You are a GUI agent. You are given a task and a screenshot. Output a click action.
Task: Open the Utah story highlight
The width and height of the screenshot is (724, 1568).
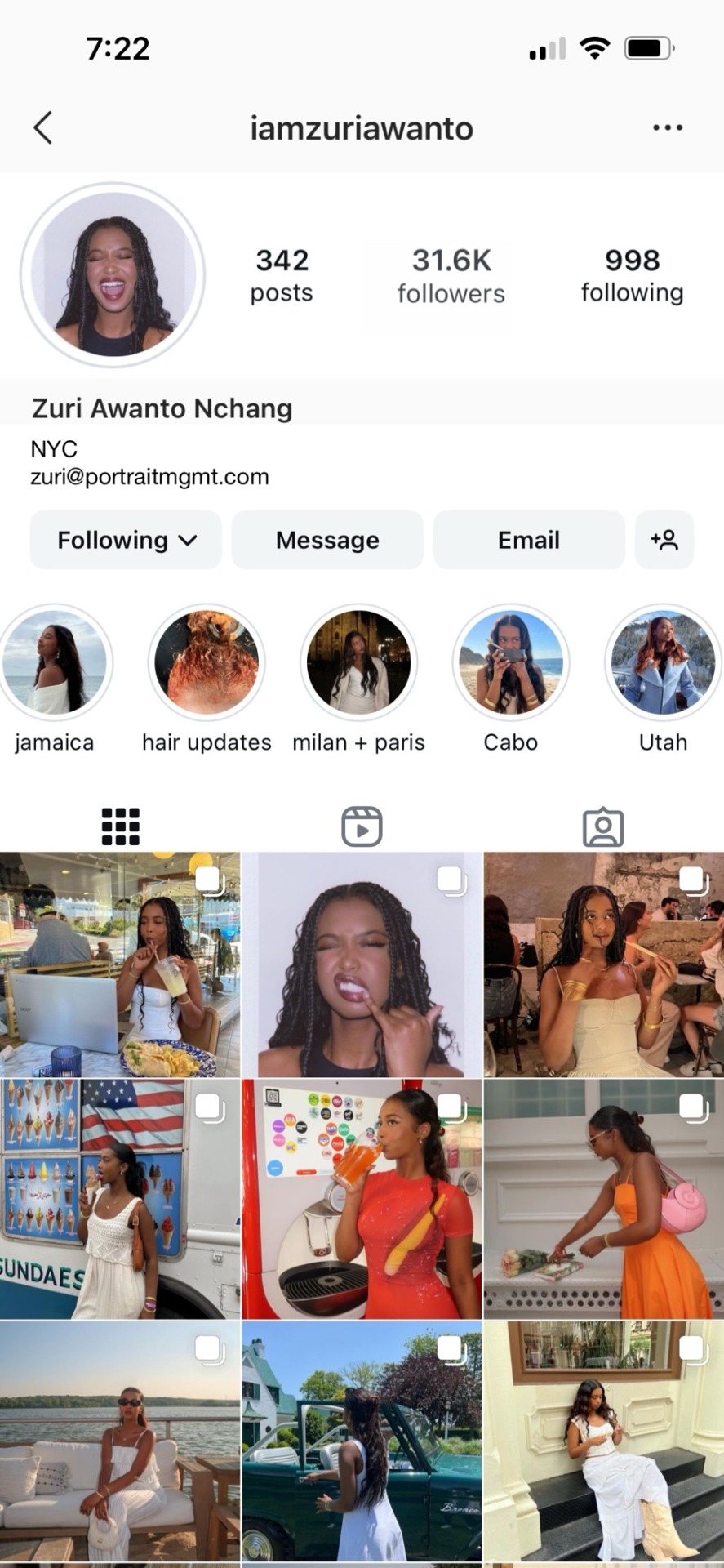pos(662,662)
